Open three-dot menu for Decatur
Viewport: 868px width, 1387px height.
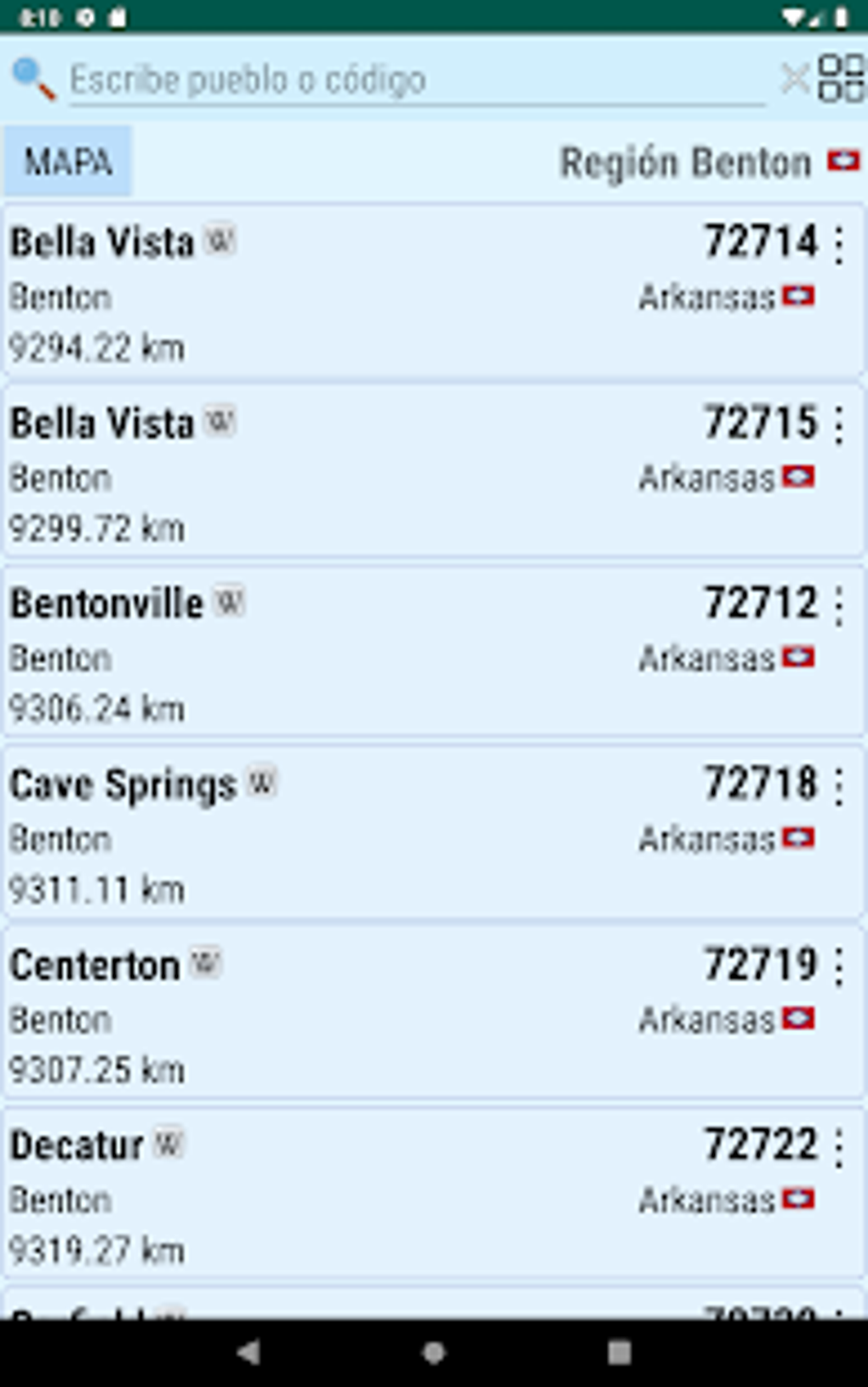click(x=839, y=1147)
